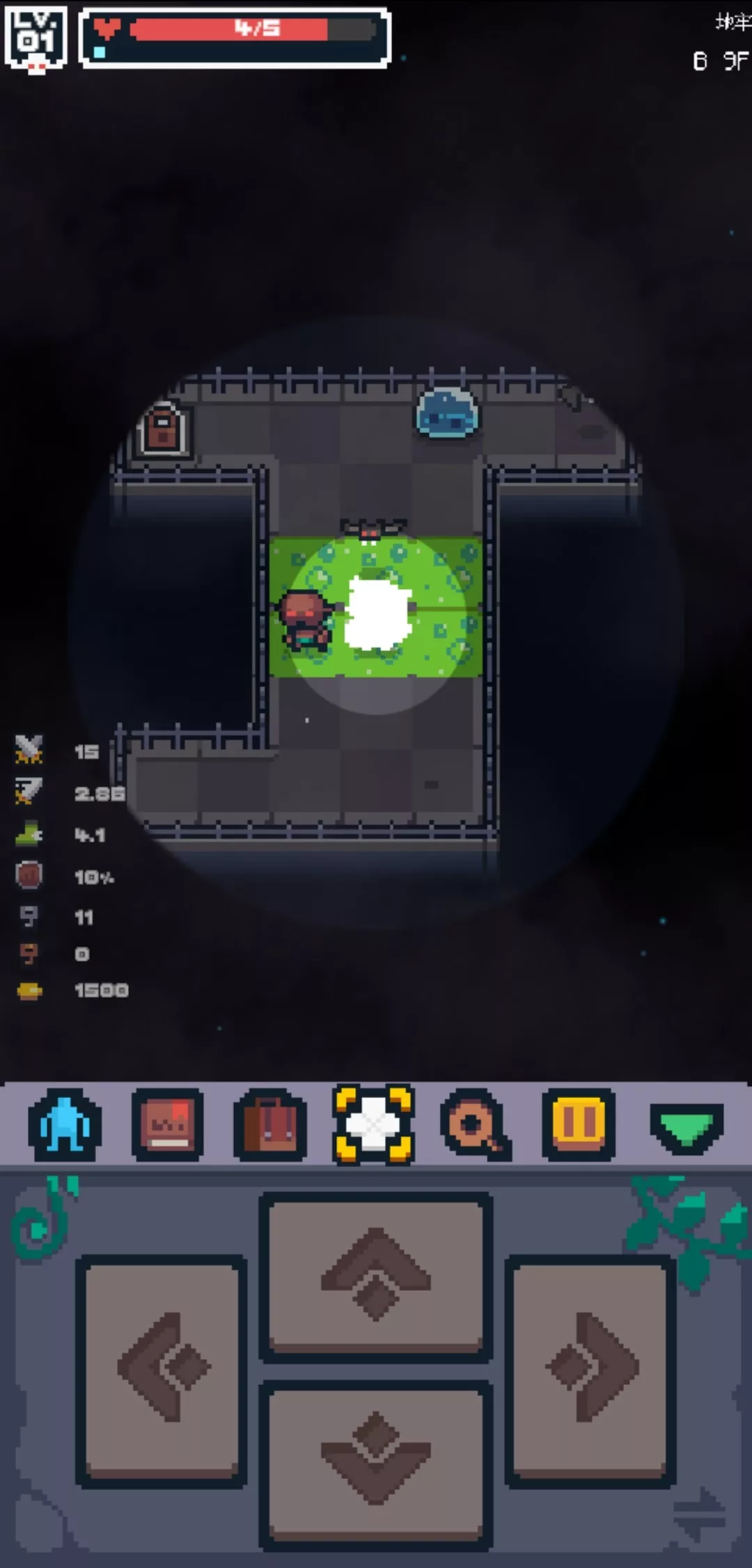Tap the swap arrows icon

700,1516
